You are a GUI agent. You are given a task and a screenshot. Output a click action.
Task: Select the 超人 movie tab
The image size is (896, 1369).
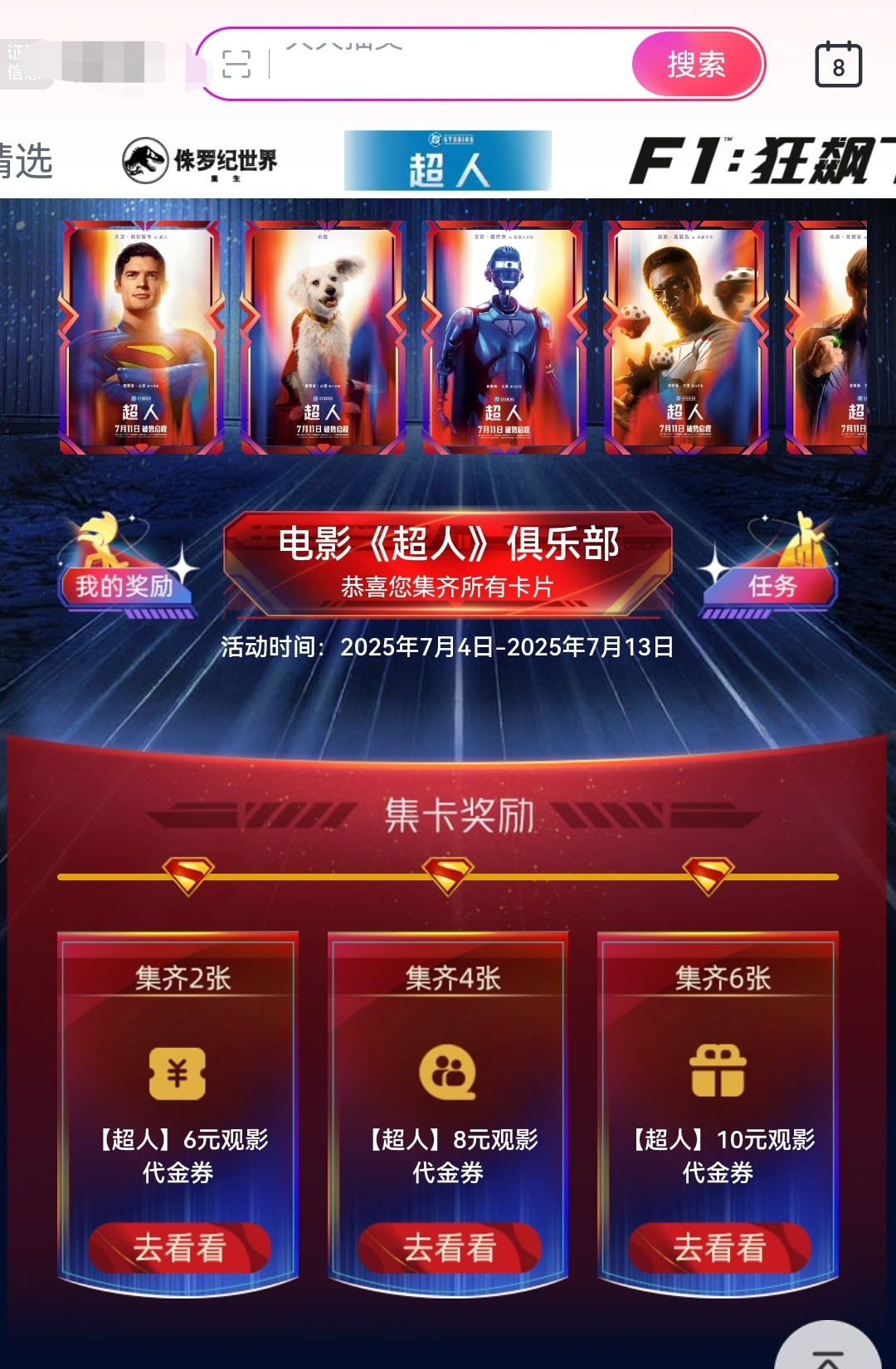[448, 161]
